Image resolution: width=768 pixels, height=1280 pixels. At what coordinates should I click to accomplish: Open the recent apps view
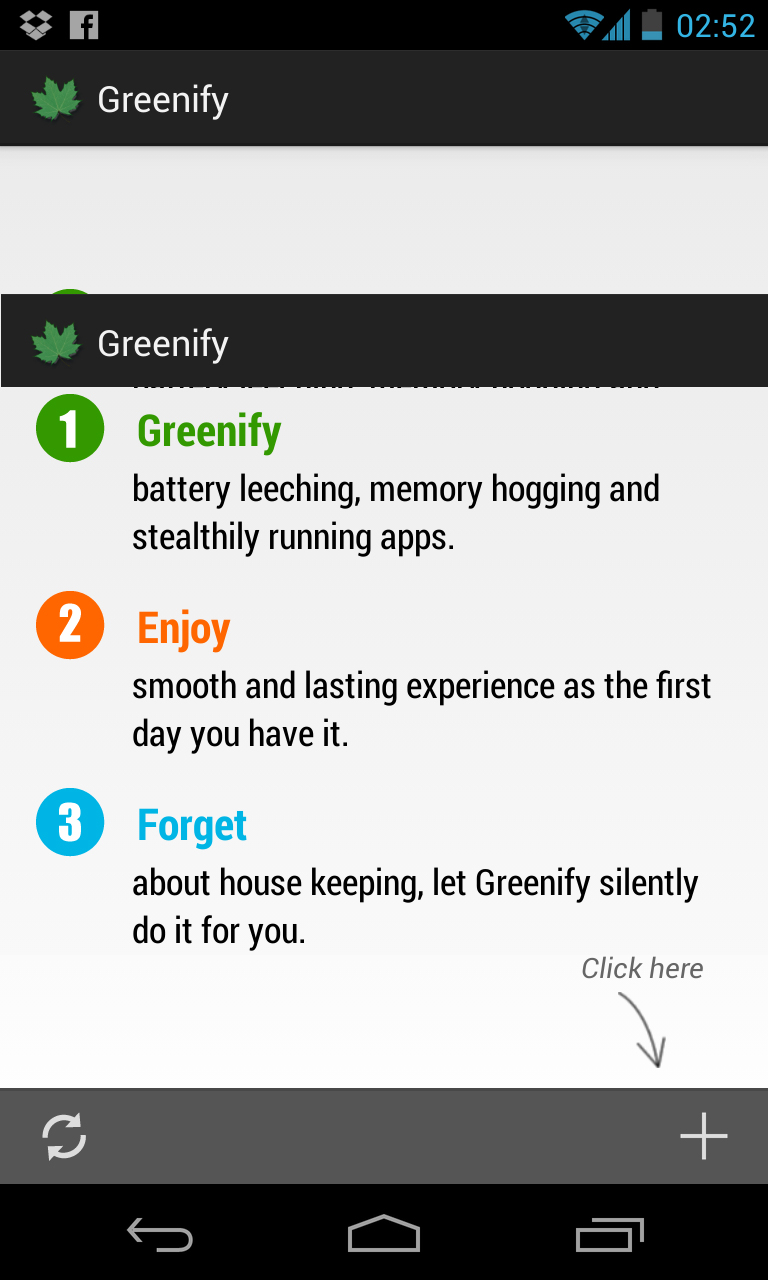tap(610, 1236)
